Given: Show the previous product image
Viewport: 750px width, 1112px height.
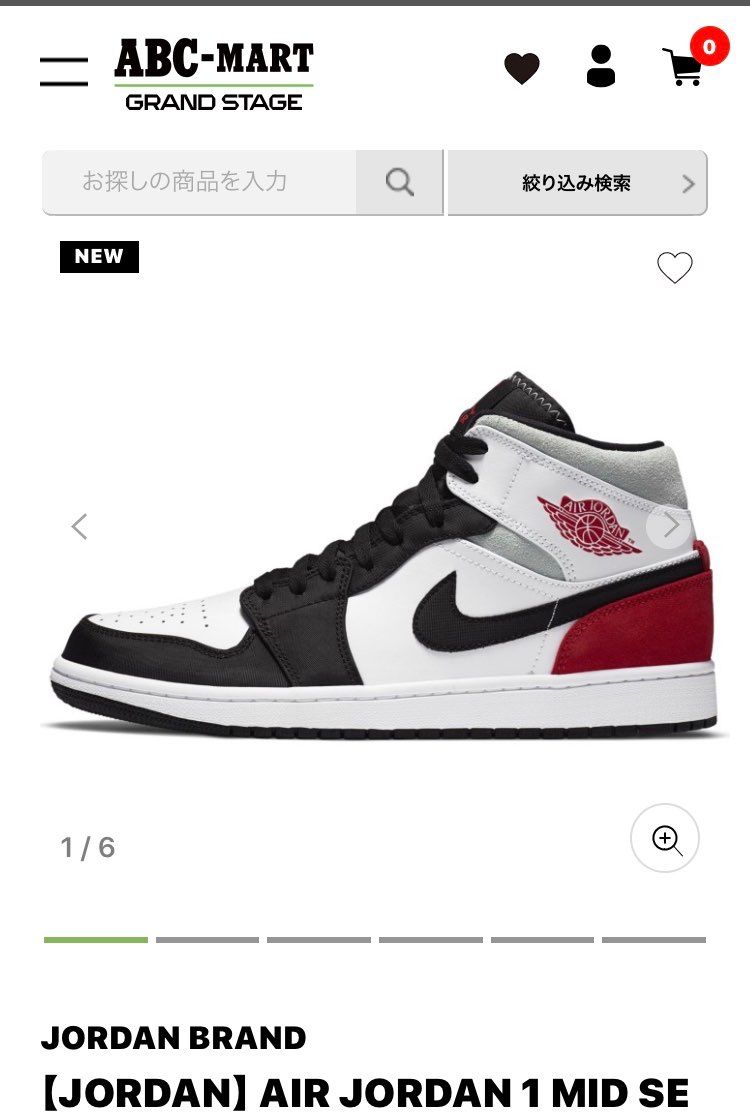Looking at the screenshot, I should pyautogui.click(x=80, y=526).
